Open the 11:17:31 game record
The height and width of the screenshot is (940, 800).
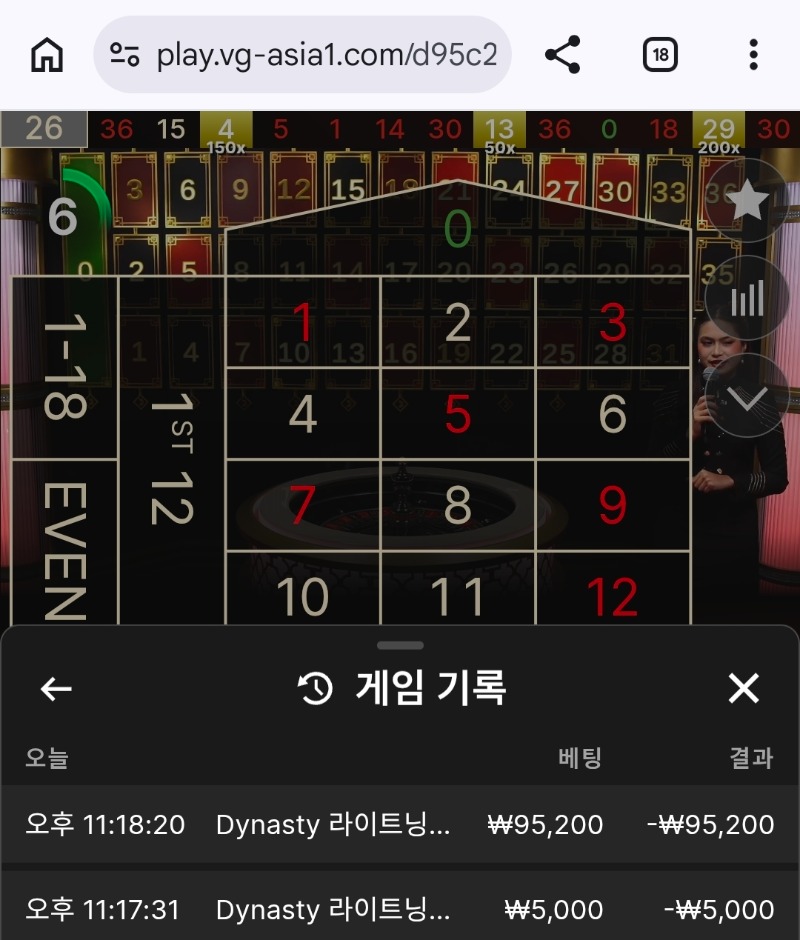coord(400,910)
